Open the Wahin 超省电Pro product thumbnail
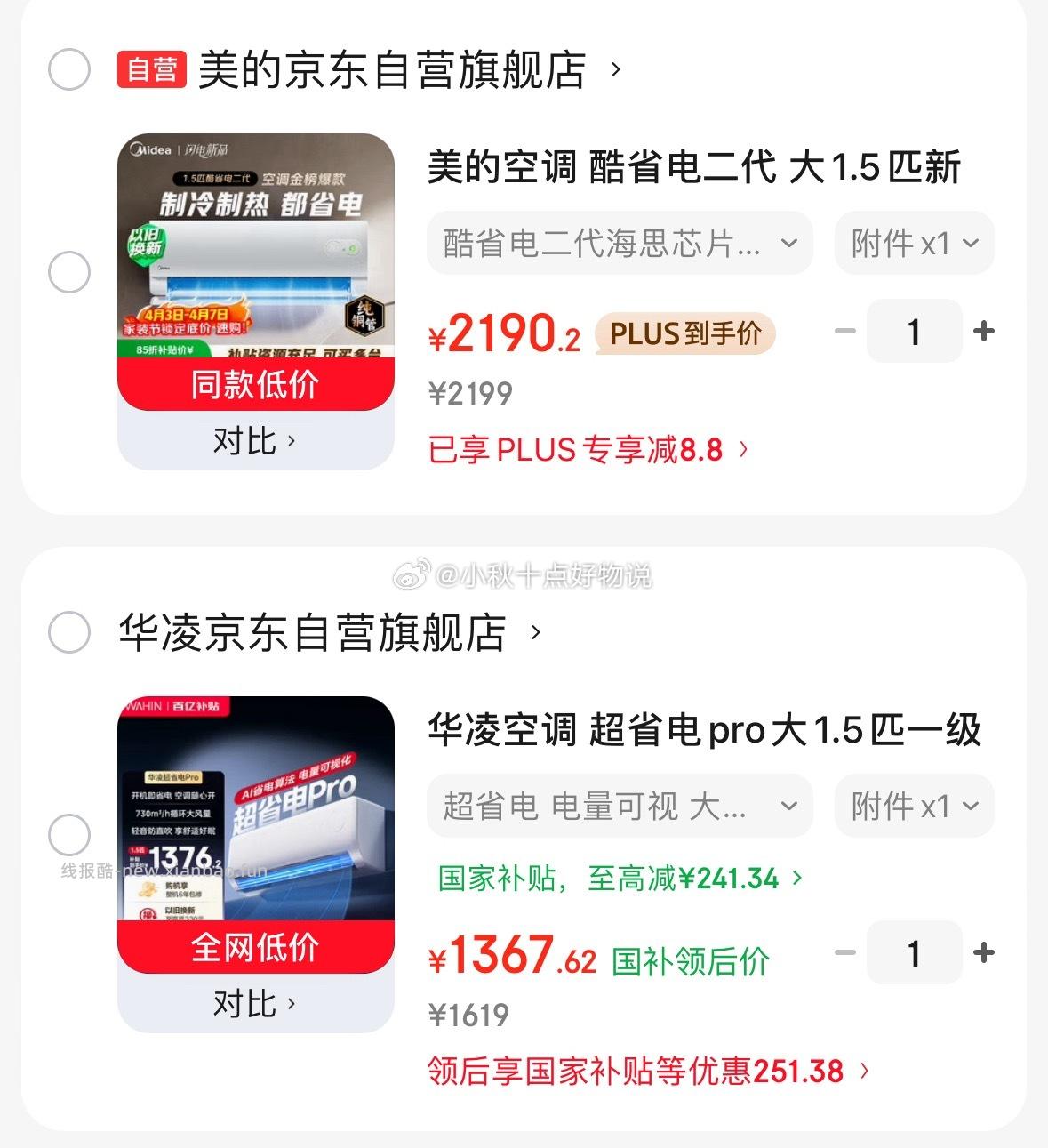The image size is (1048, 1148). [x=255, y=827]
